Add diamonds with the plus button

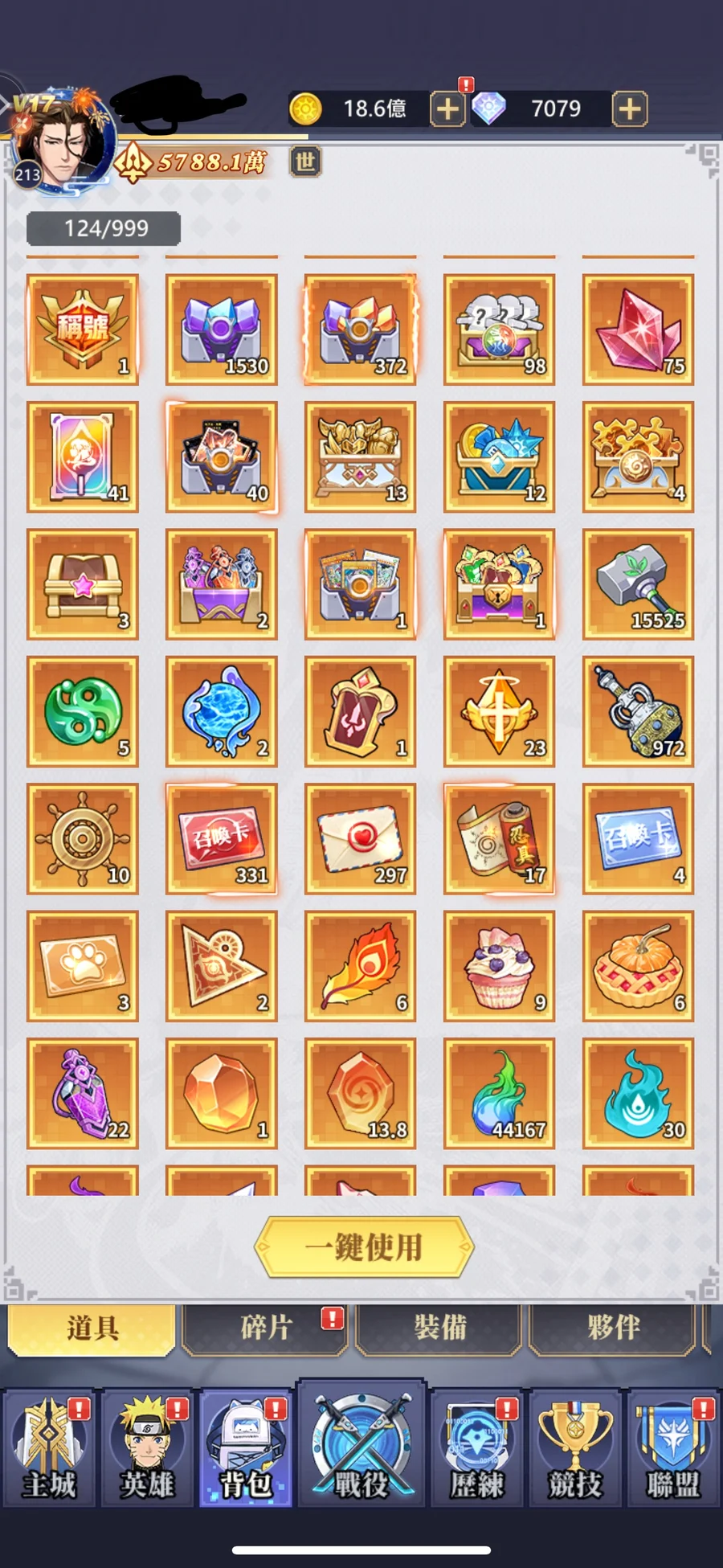click(x=630, y=108)
